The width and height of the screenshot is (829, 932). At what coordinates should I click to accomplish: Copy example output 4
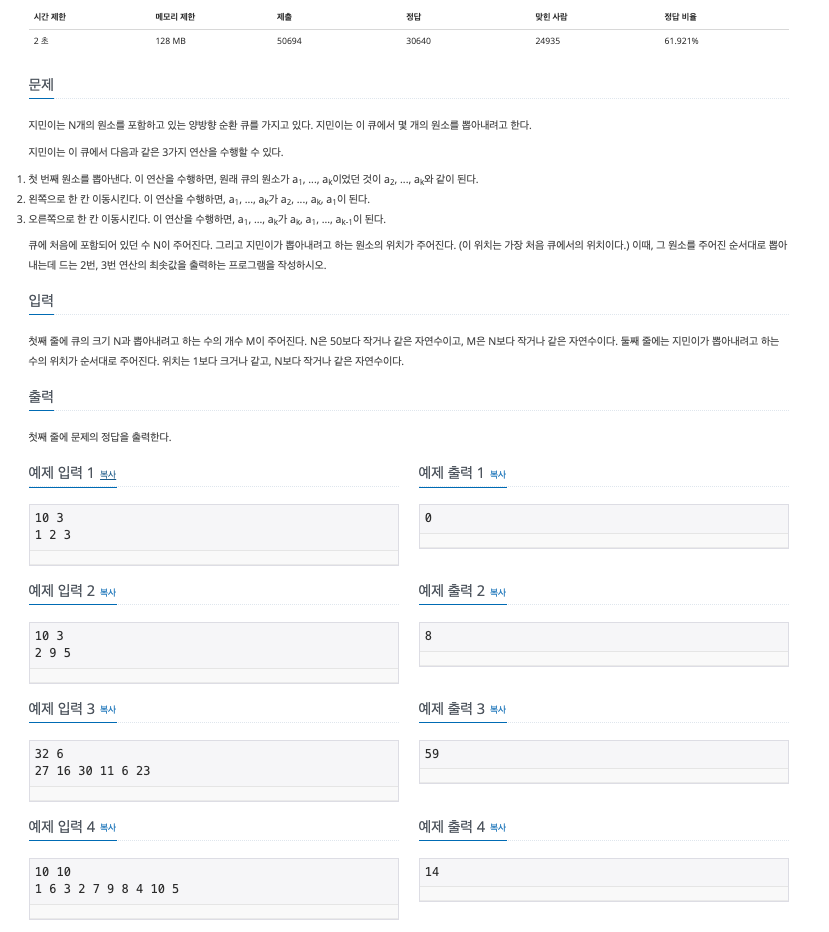497,828
